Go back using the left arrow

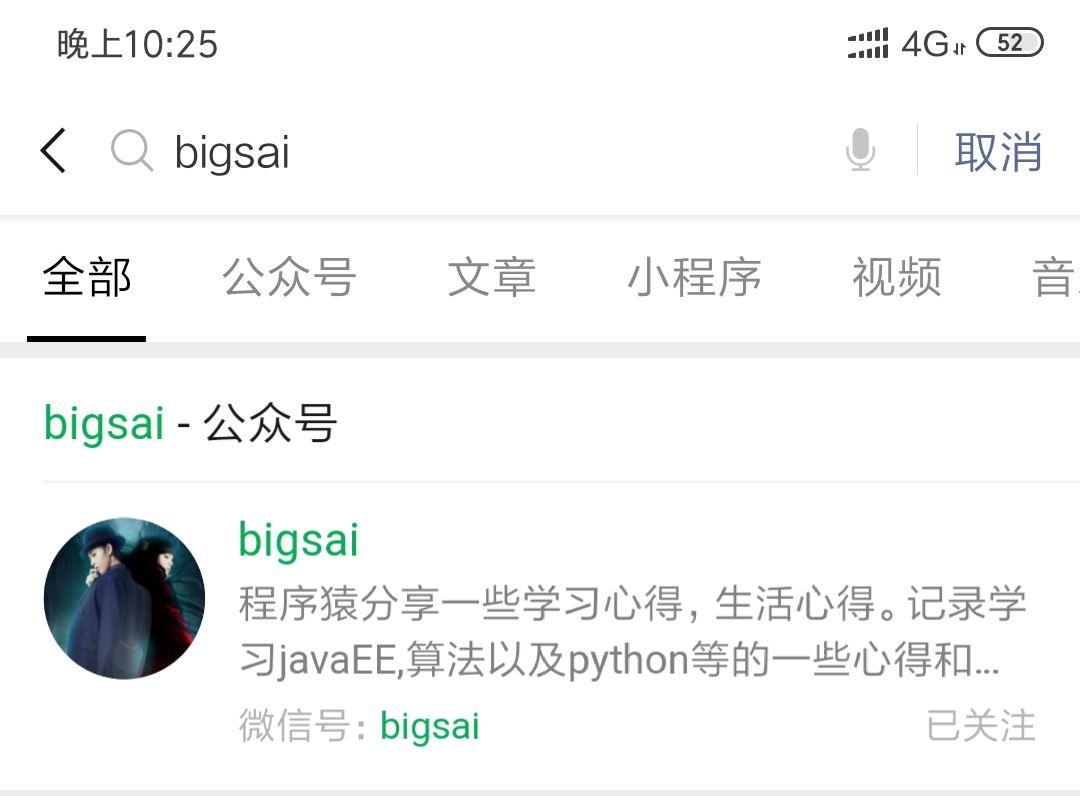(x=54, y=152)
